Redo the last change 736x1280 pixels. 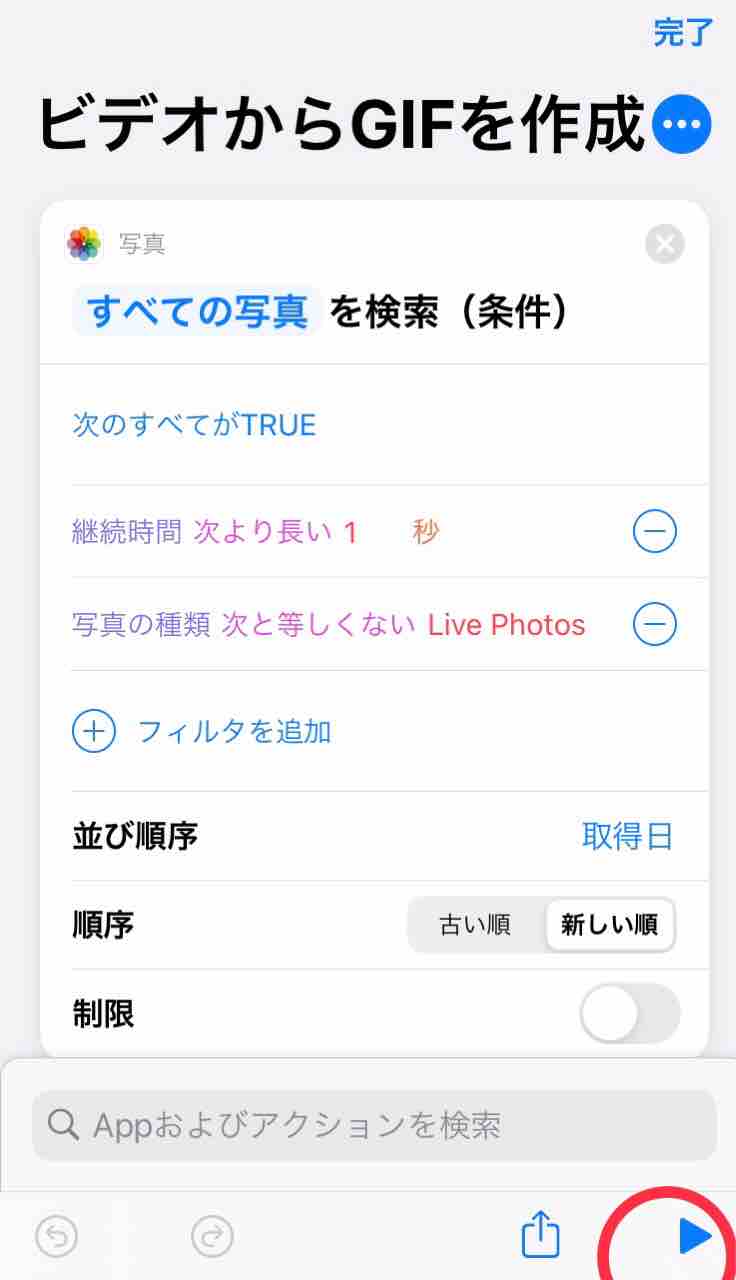211,1236
